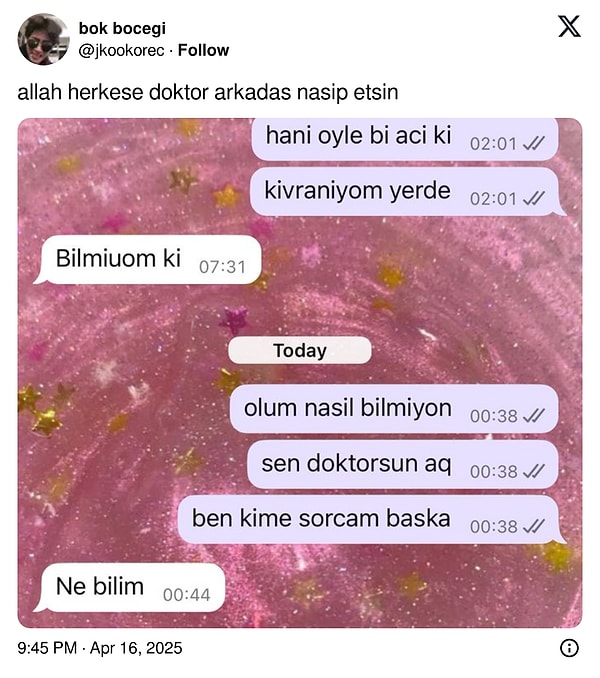The image size is (600, 678).
Task: Open the bok bocegi display name
Action: coord(122,29)
